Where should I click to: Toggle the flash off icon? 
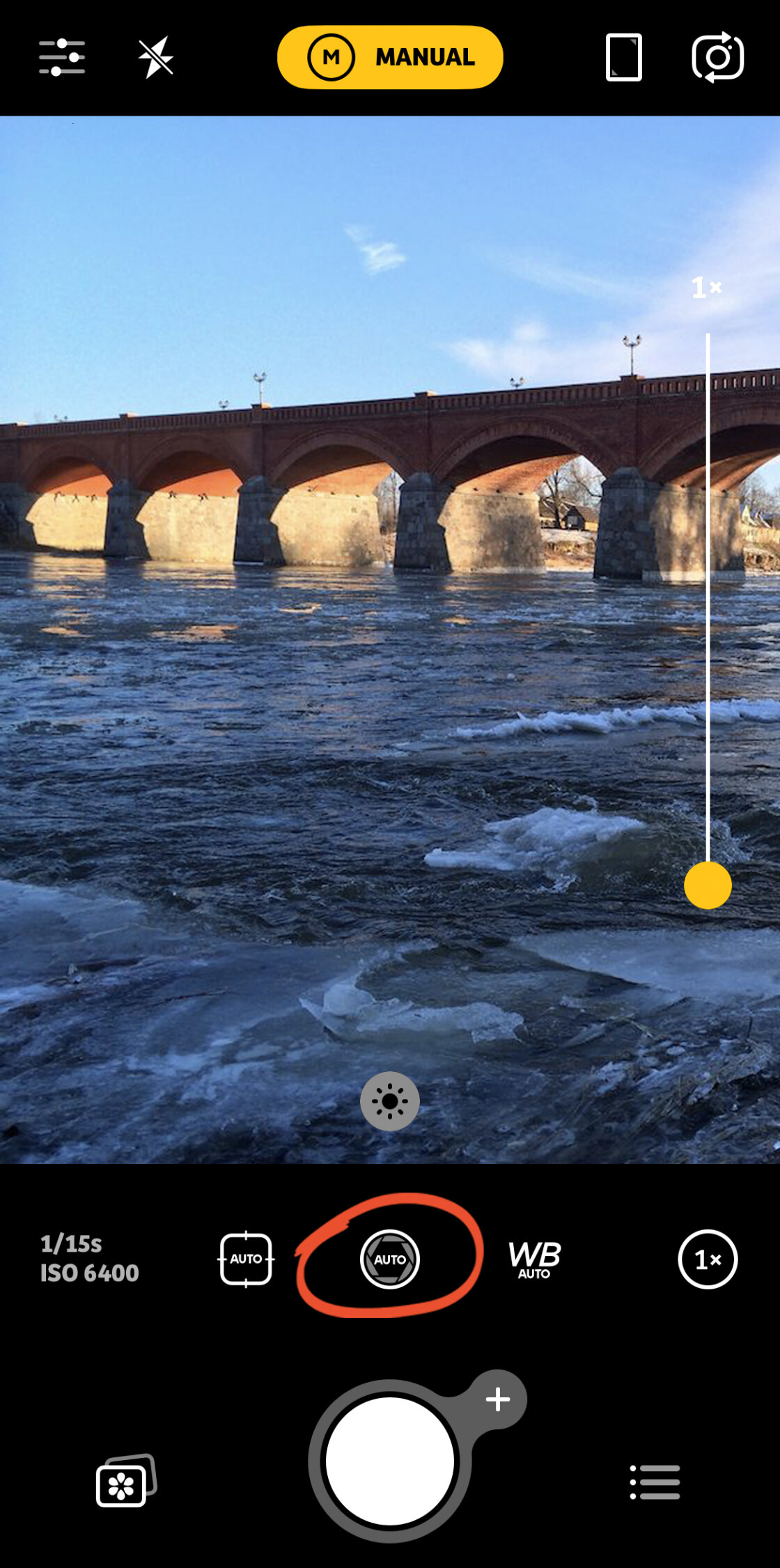point(155,57)
